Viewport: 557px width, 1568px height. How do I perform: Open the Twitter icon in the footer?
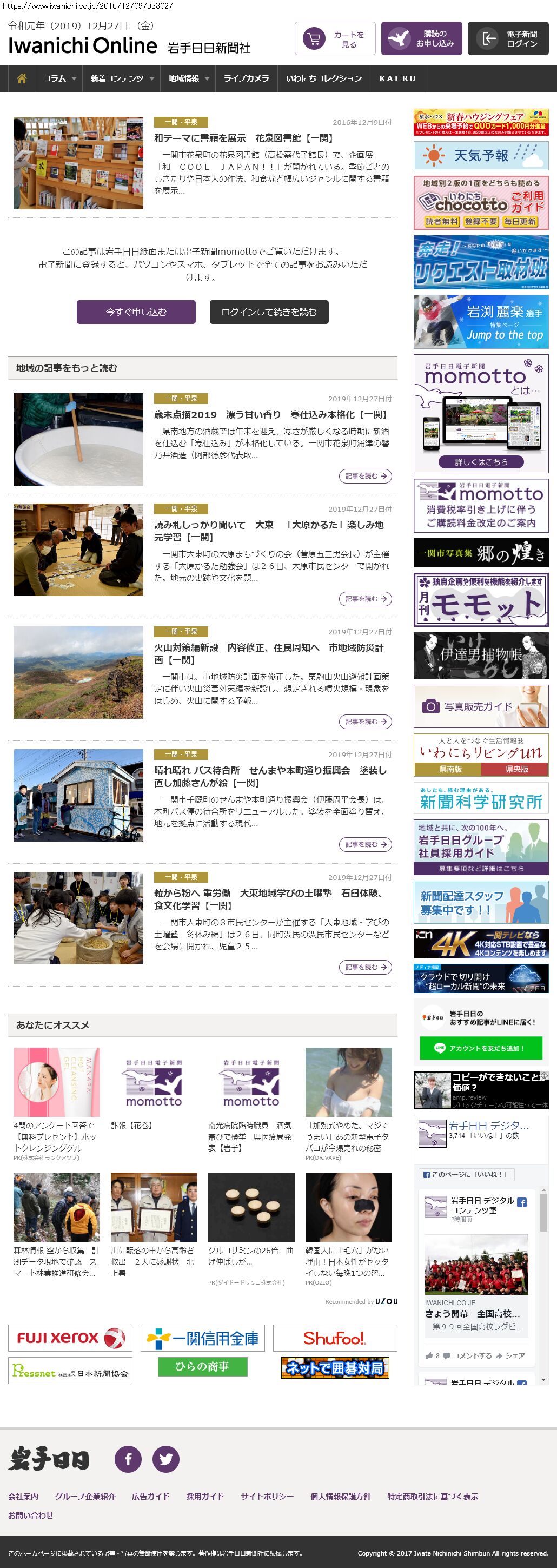pos(165,1458)
